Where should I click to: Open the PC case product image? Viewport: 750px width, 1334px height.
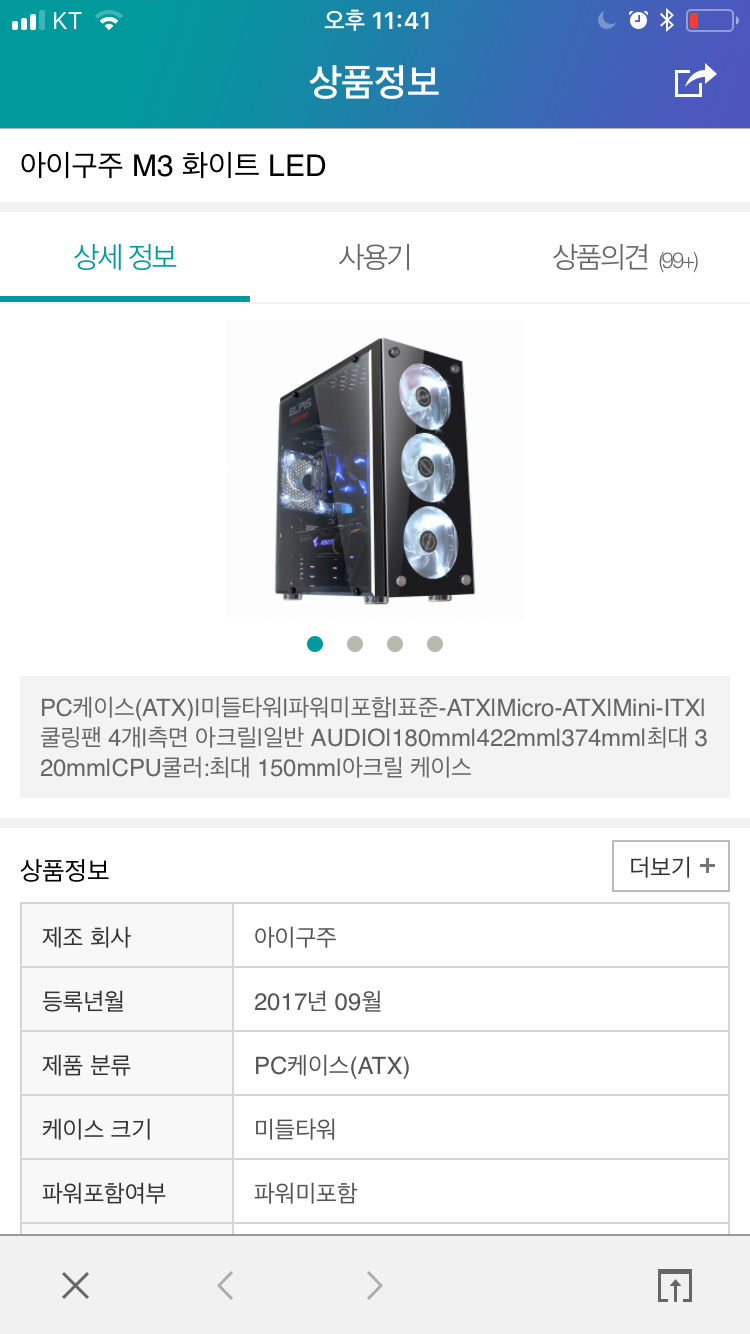coord(375,471)
